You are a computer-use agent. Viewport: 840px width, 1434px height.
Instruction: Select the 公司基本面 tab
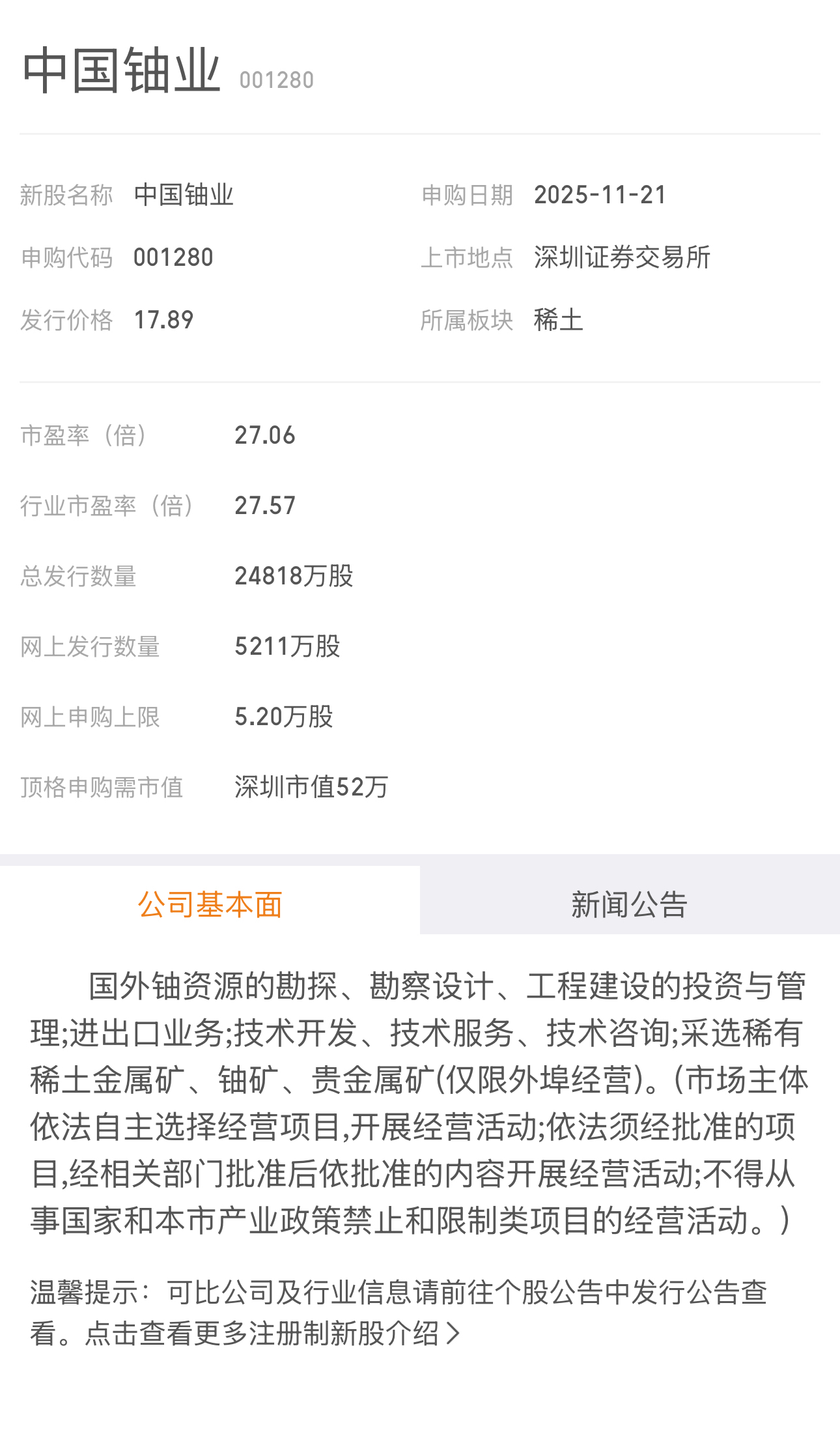coord(210,904)
